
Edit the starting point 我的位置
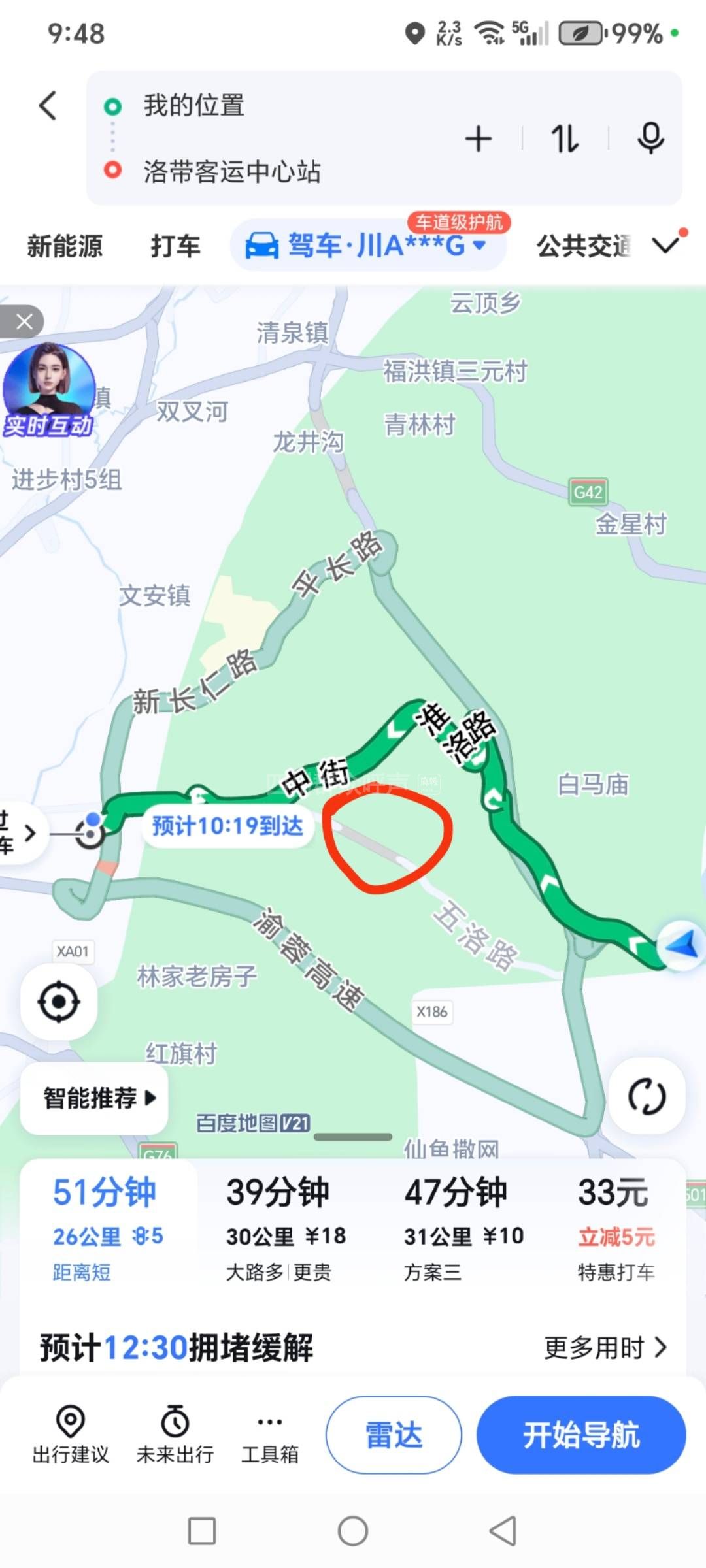tap(194, 106)
